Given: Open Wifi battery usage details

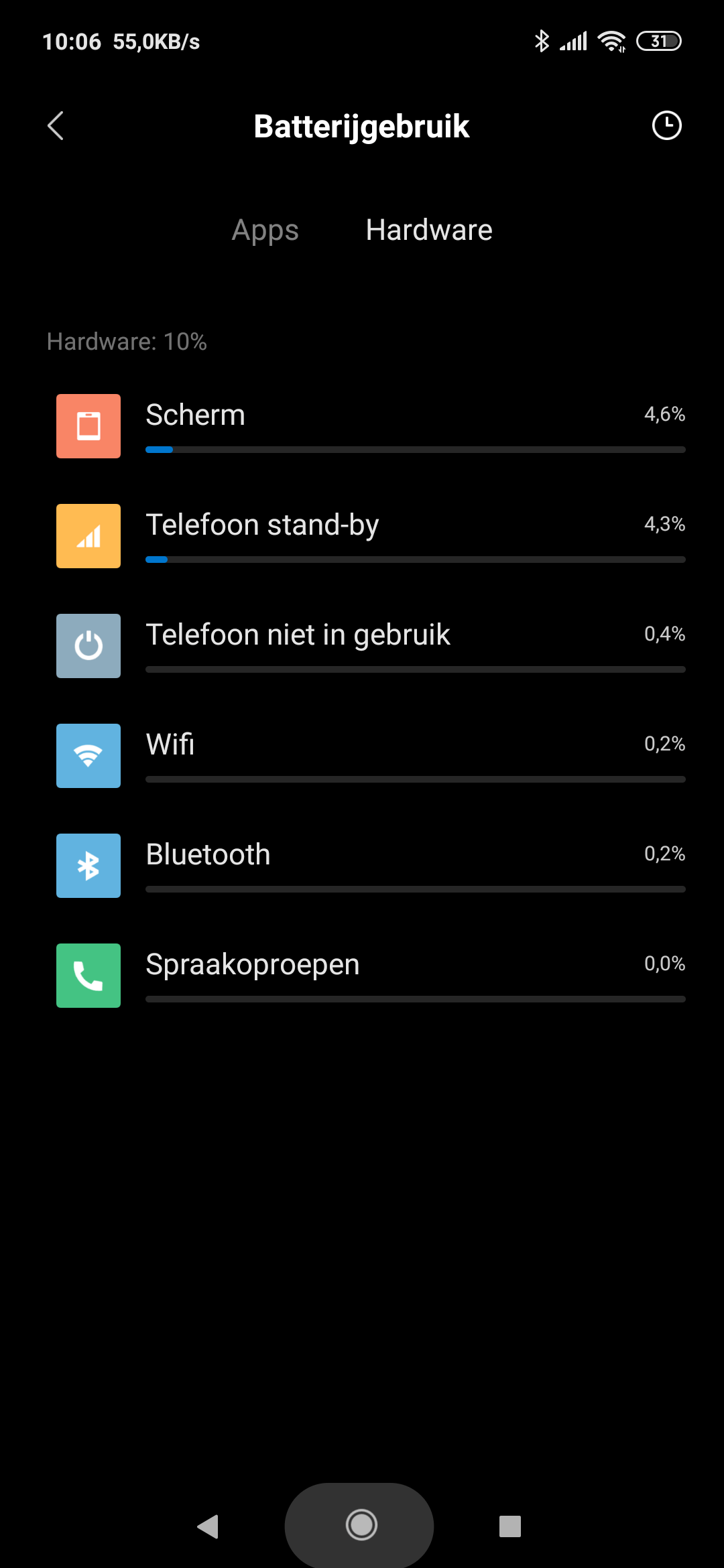Looking at the screenshot, I should [x=370, y=756].
